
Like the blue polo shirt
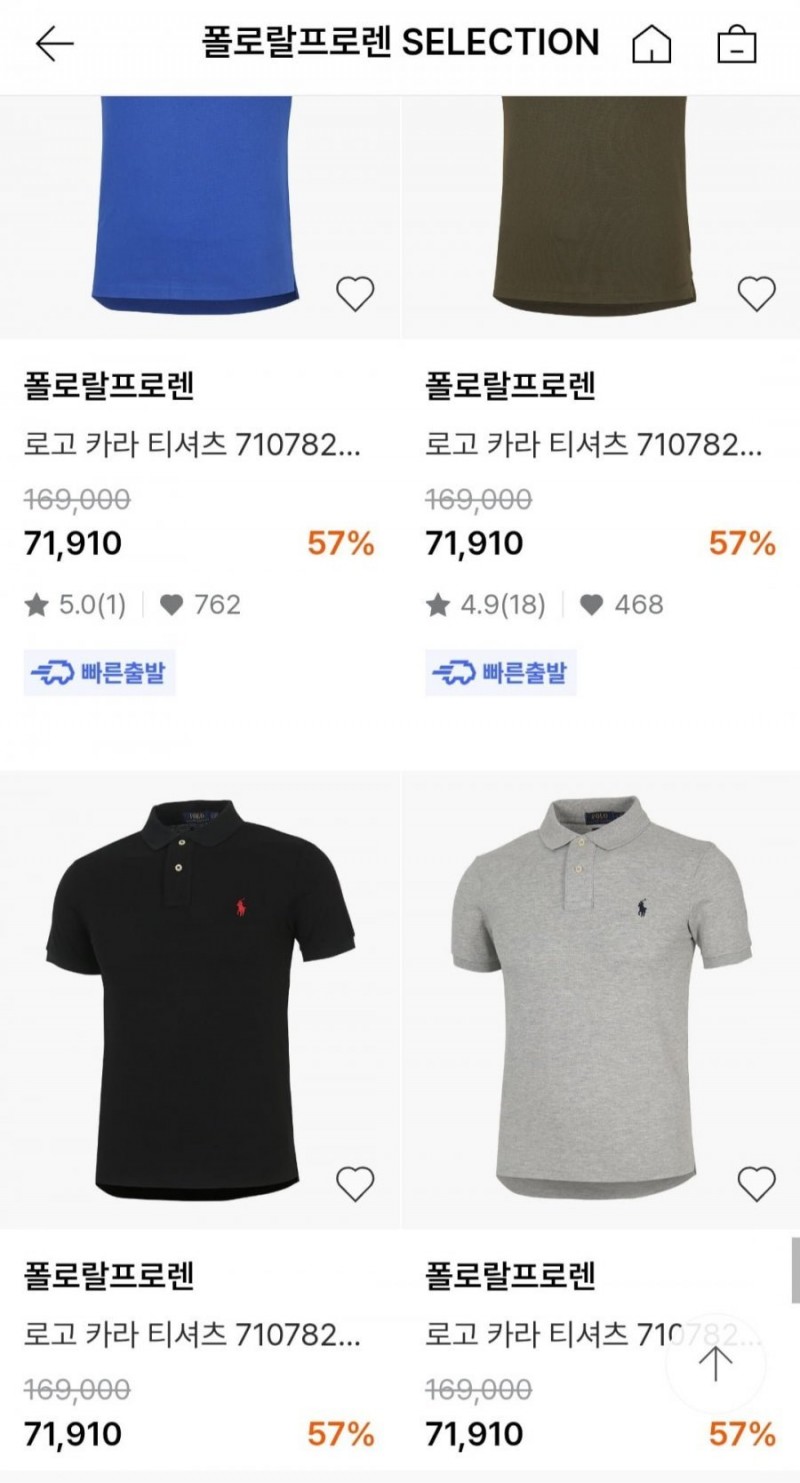point(354,293)
